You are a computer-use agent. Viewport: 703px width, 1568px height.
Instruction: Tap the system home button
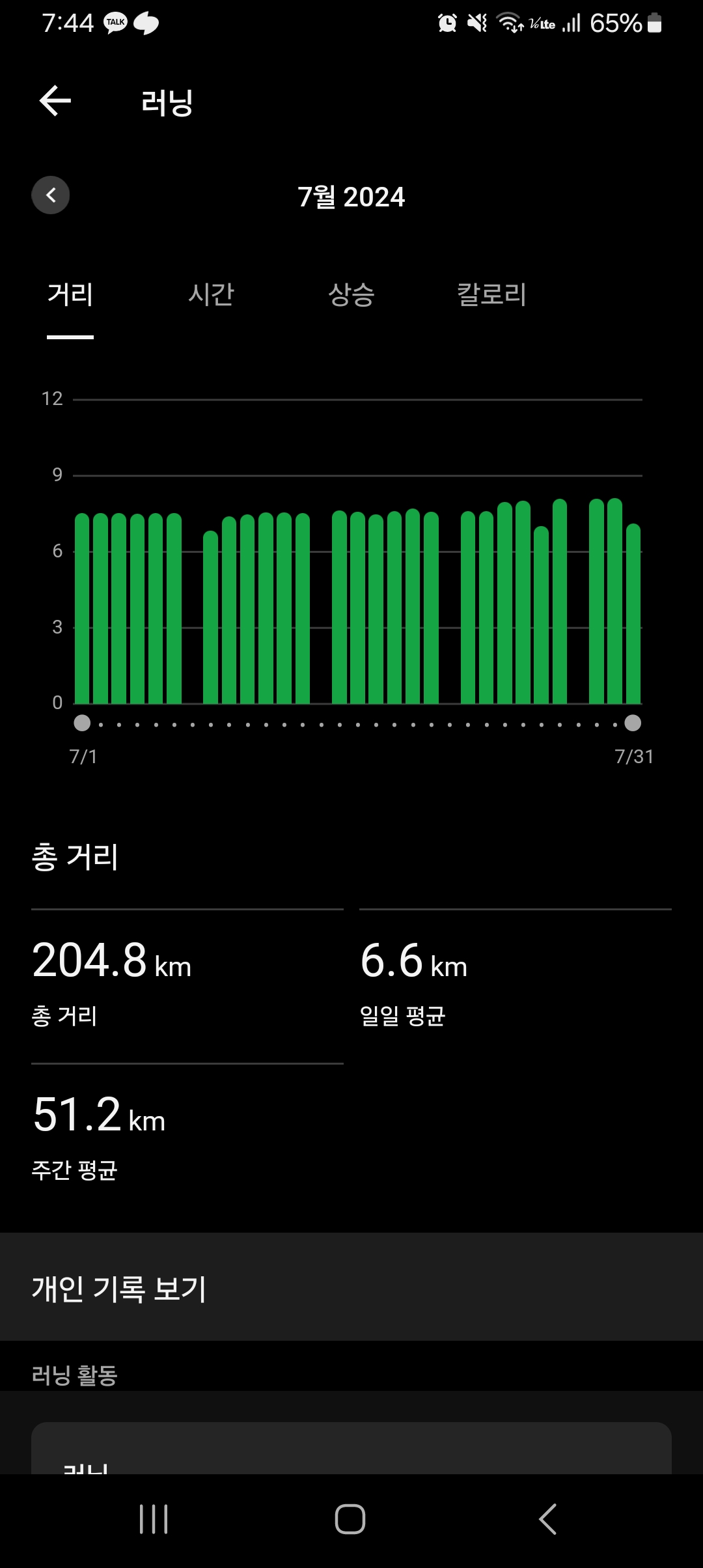[350, 1519]
